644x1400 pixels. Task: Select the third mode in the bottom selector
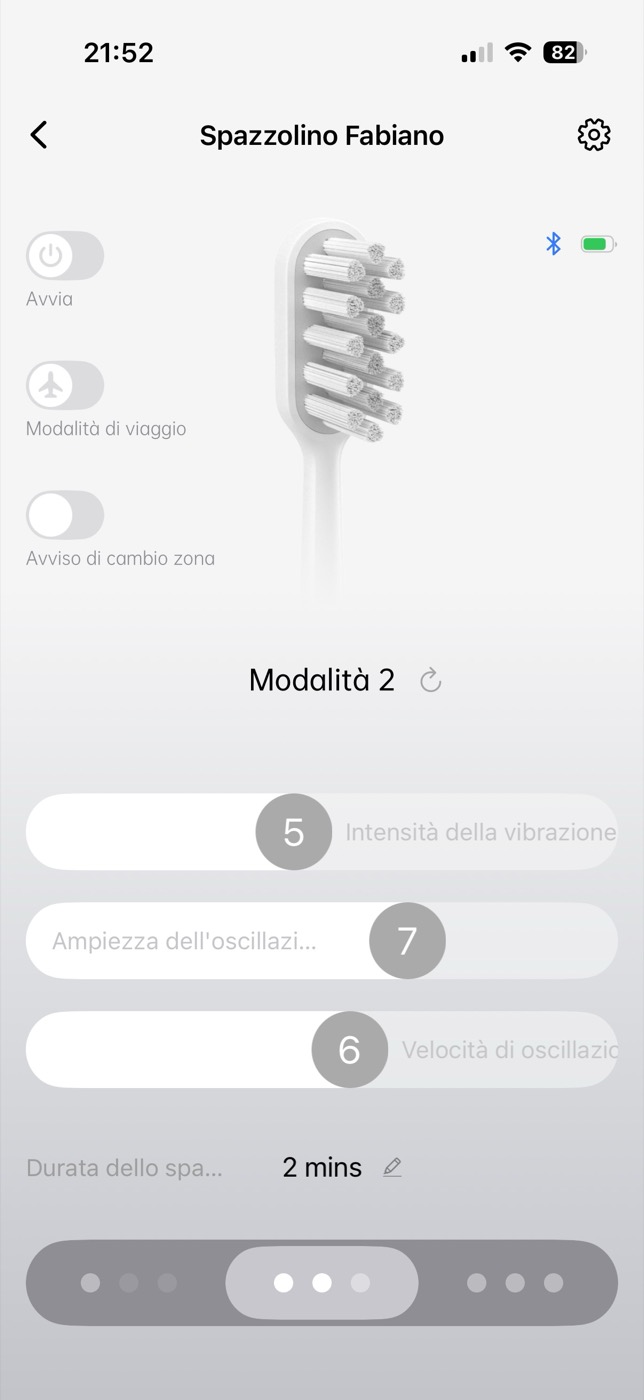[515, 1283]
